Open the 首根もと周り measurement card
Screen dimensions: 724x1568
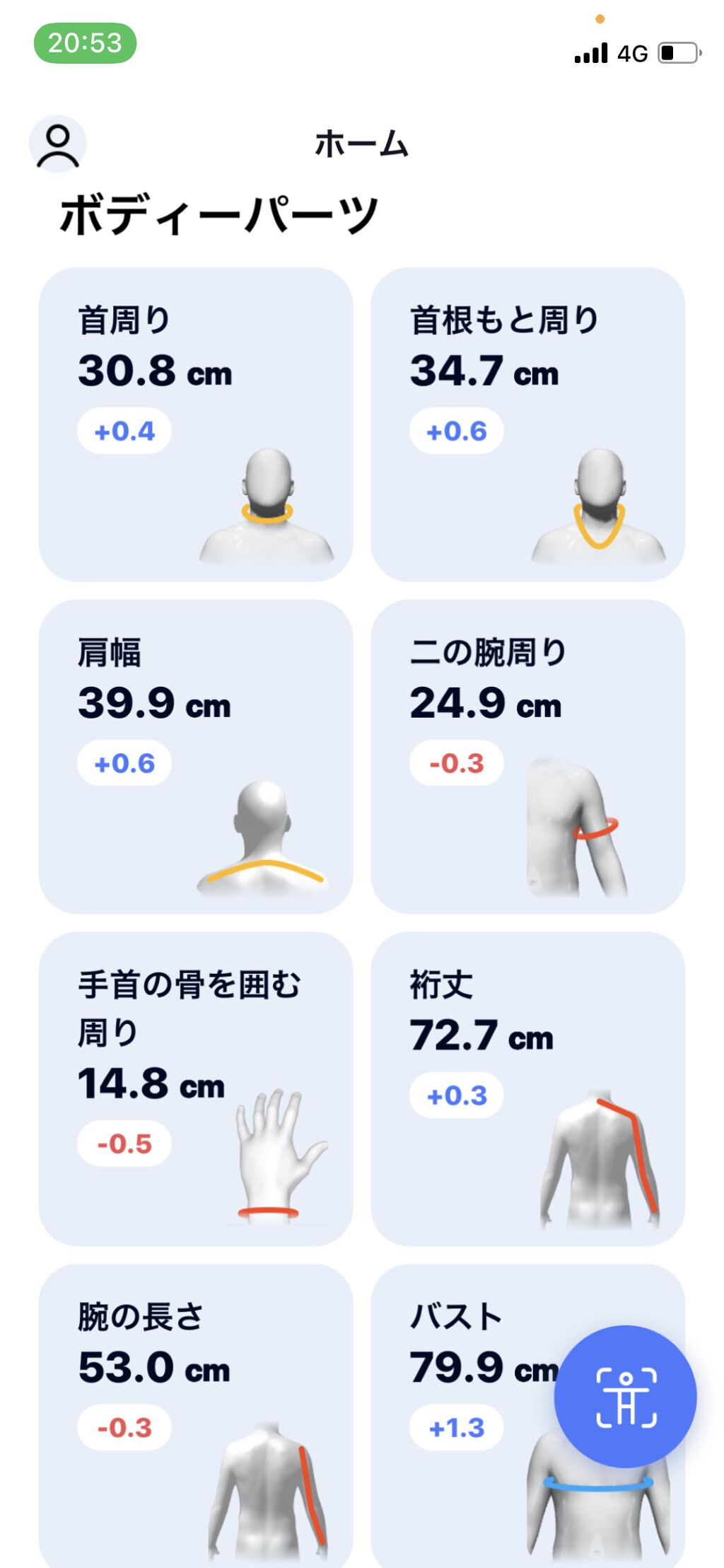(527, 424)
